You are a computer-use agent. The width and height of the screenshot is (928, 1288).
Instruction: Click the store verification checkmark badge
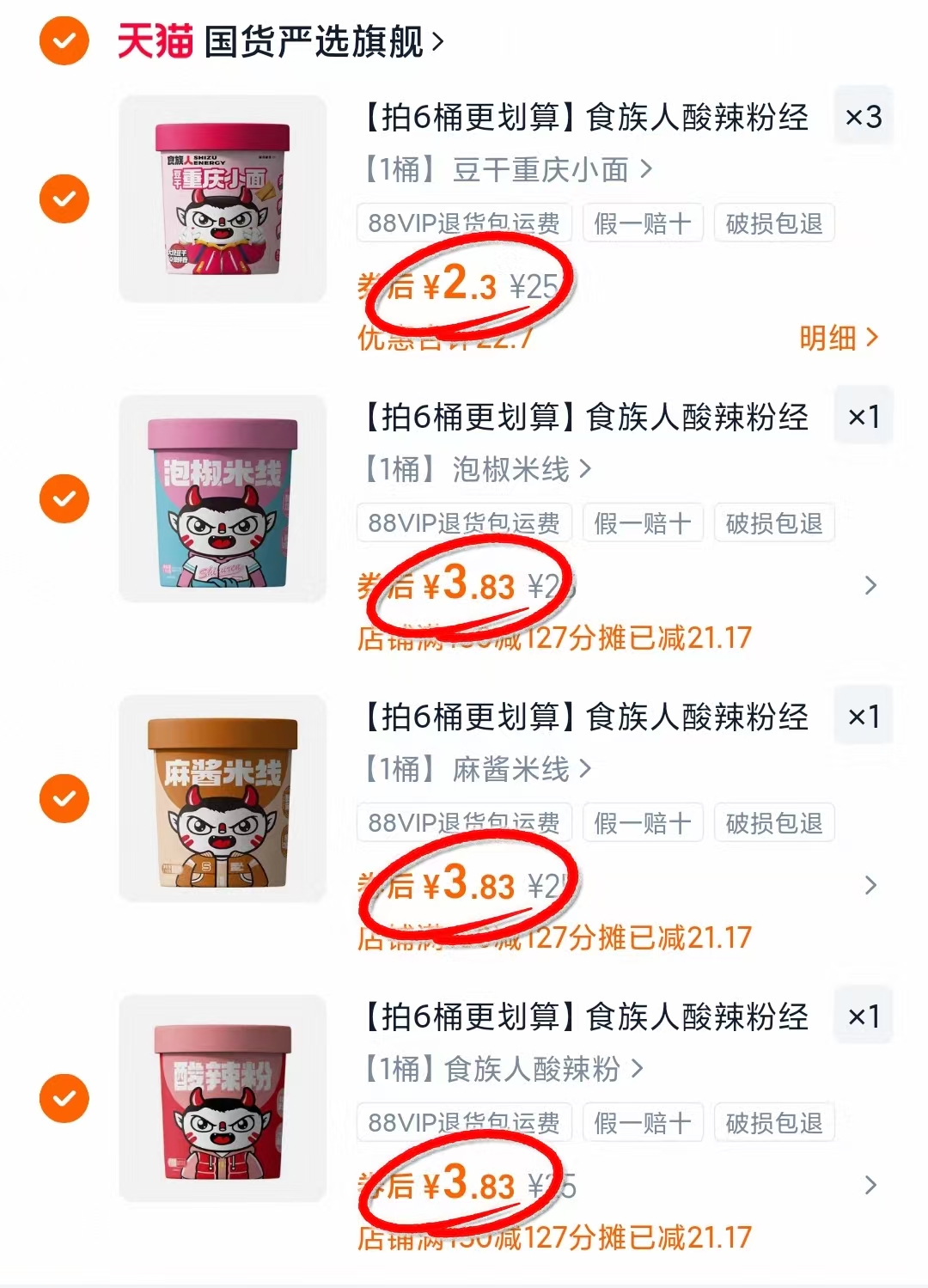click(64, 42)
